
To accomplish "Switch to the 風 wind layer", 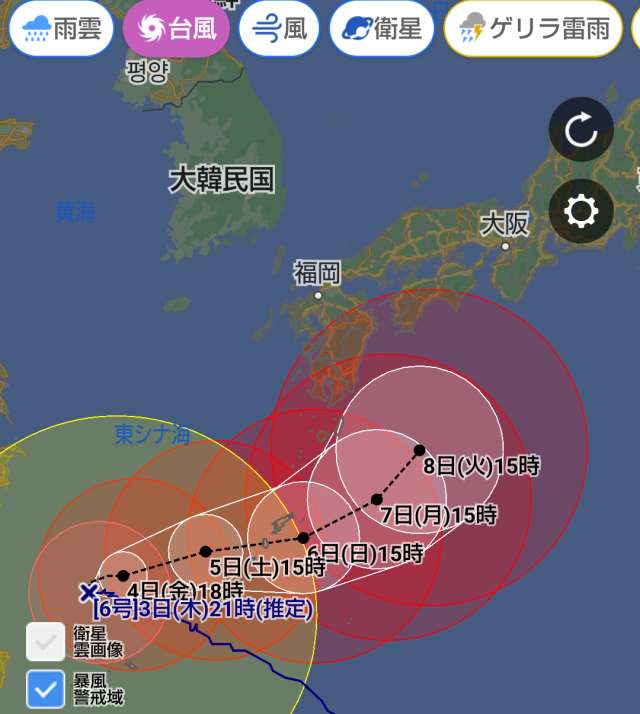I will tap(280, 28).
